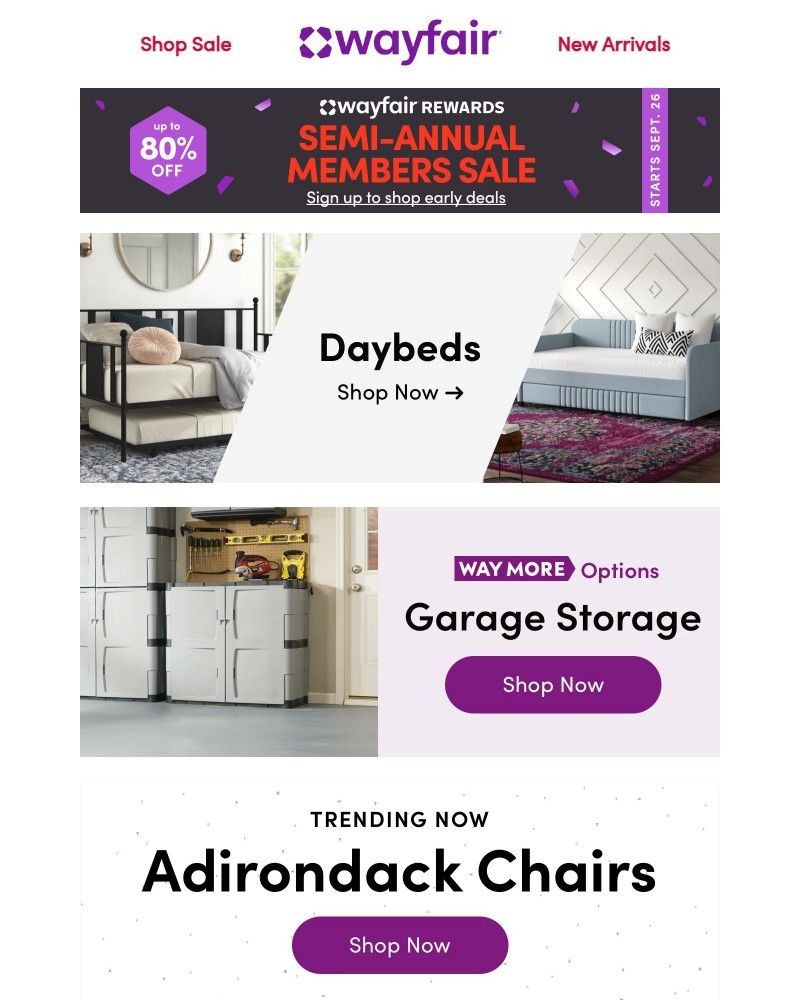Open the Shop Sale link
The height and width of the screenshot is (1000, 800).
(185, 44)
